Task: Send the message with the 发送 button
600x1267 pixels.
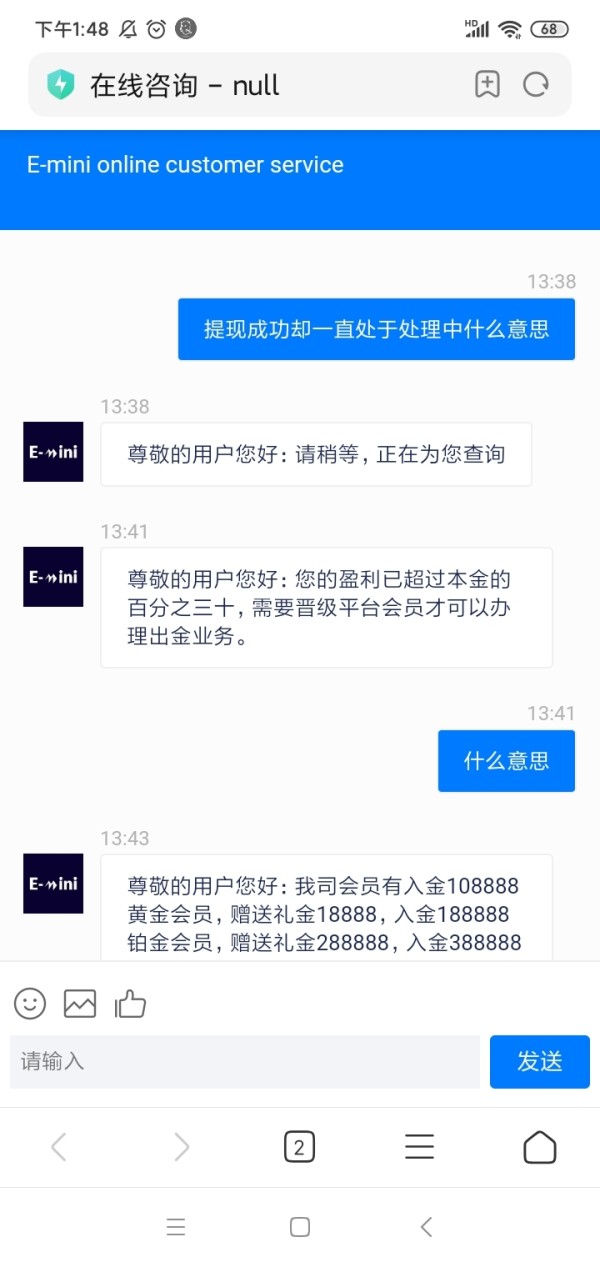Action: pyautogui.click(x=540, y=1061)
